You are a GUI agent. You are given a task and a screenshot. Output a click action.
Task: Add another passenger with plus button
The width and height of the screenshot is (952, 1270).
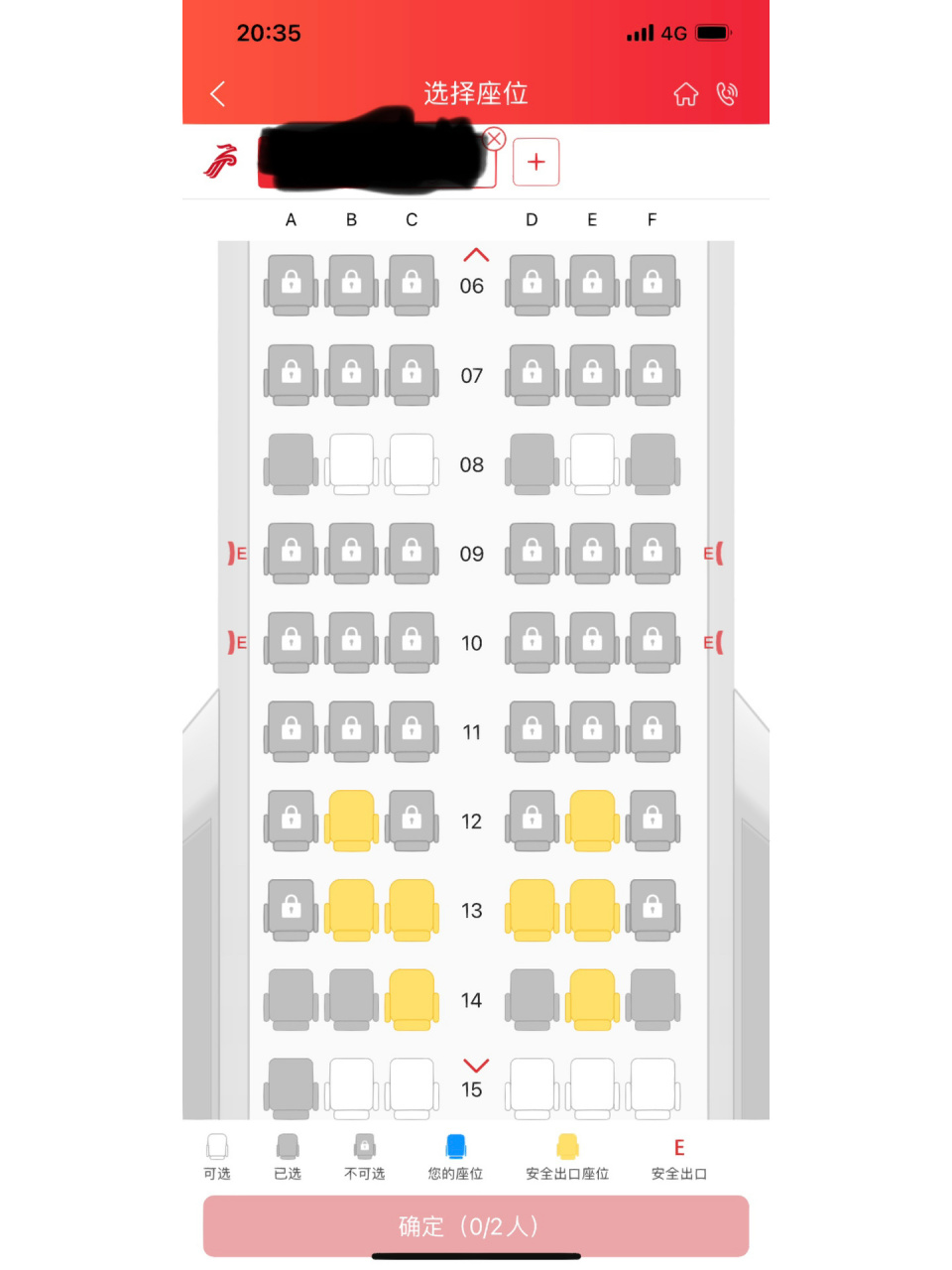535,162
